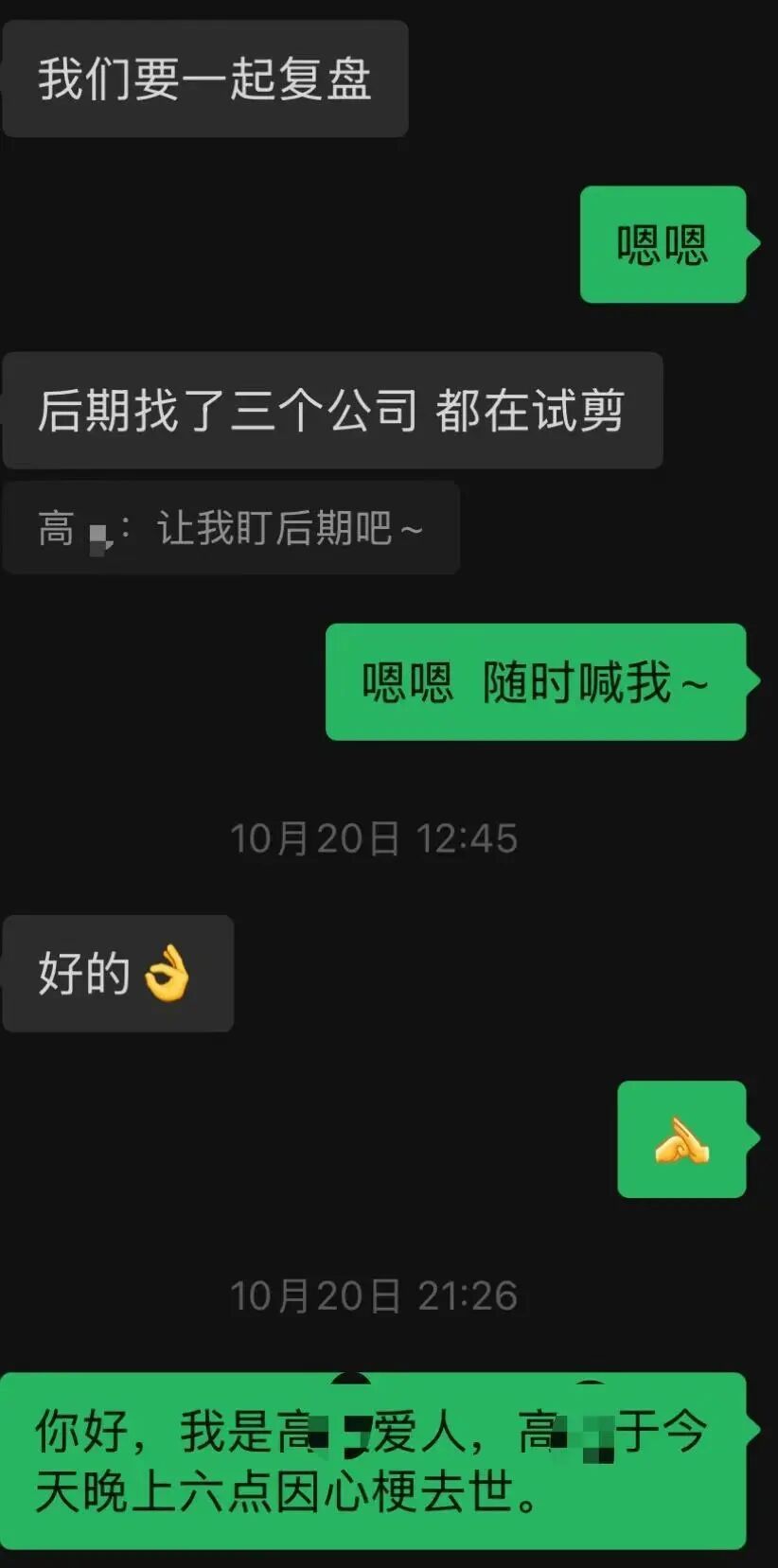
Task: Open the quoted reply 让我盯后期吧
Action: (231, 528)
